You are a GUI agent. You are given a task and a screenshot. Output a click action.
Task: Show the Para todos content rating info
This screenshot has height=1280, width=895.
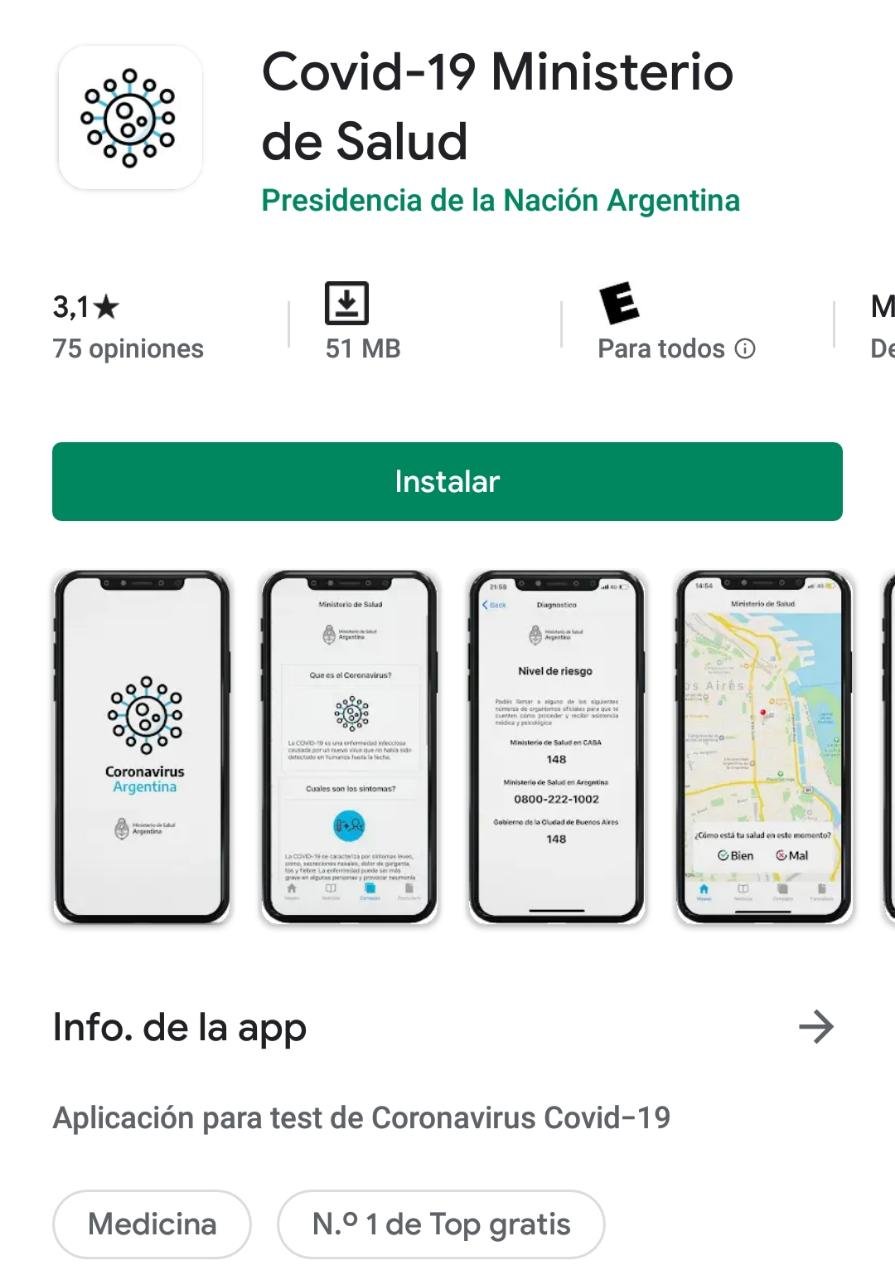click(x=744, y=349)
